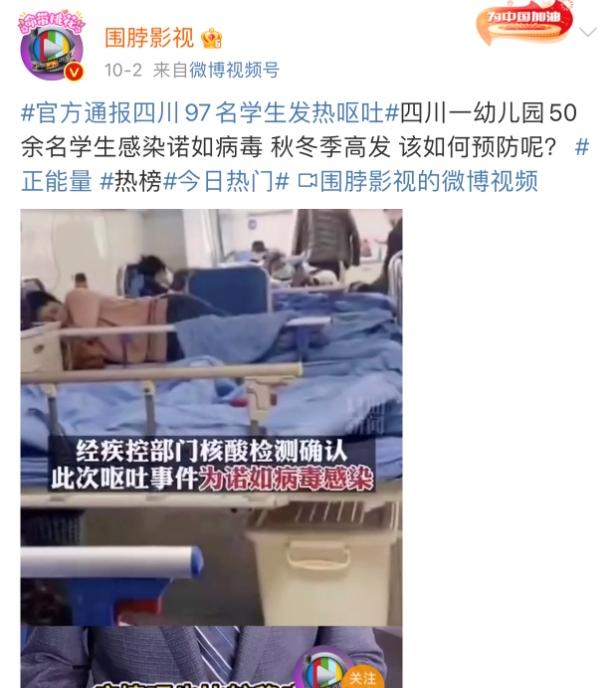Tap the 为中国加油 banner badge
Image resolution: width=610 pixels, height=688 pixels.
(523, 21)
